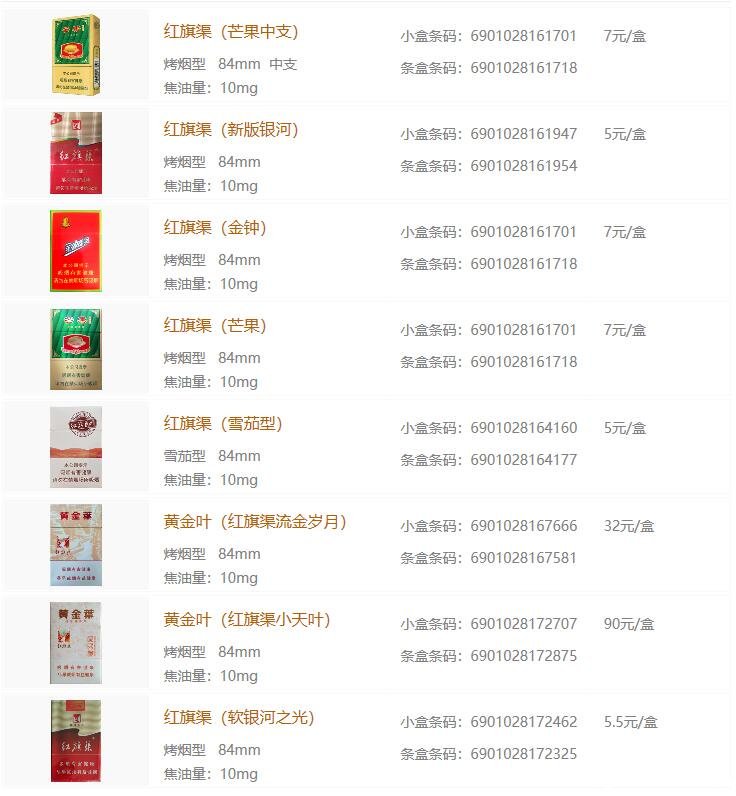View 红旗渠（金钟） details

tap(215, 228)
